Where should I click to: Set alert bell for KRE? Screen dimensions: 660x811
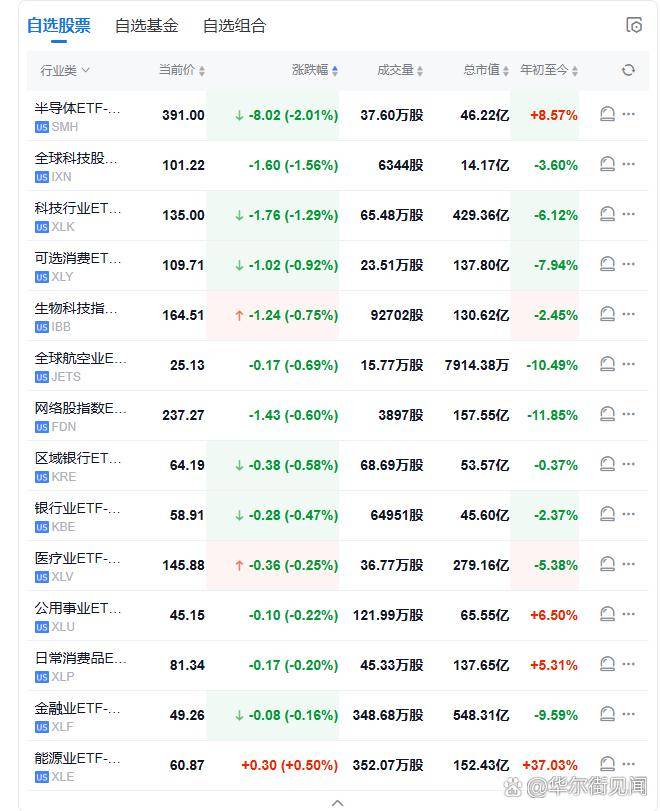[x=607, y=464]
